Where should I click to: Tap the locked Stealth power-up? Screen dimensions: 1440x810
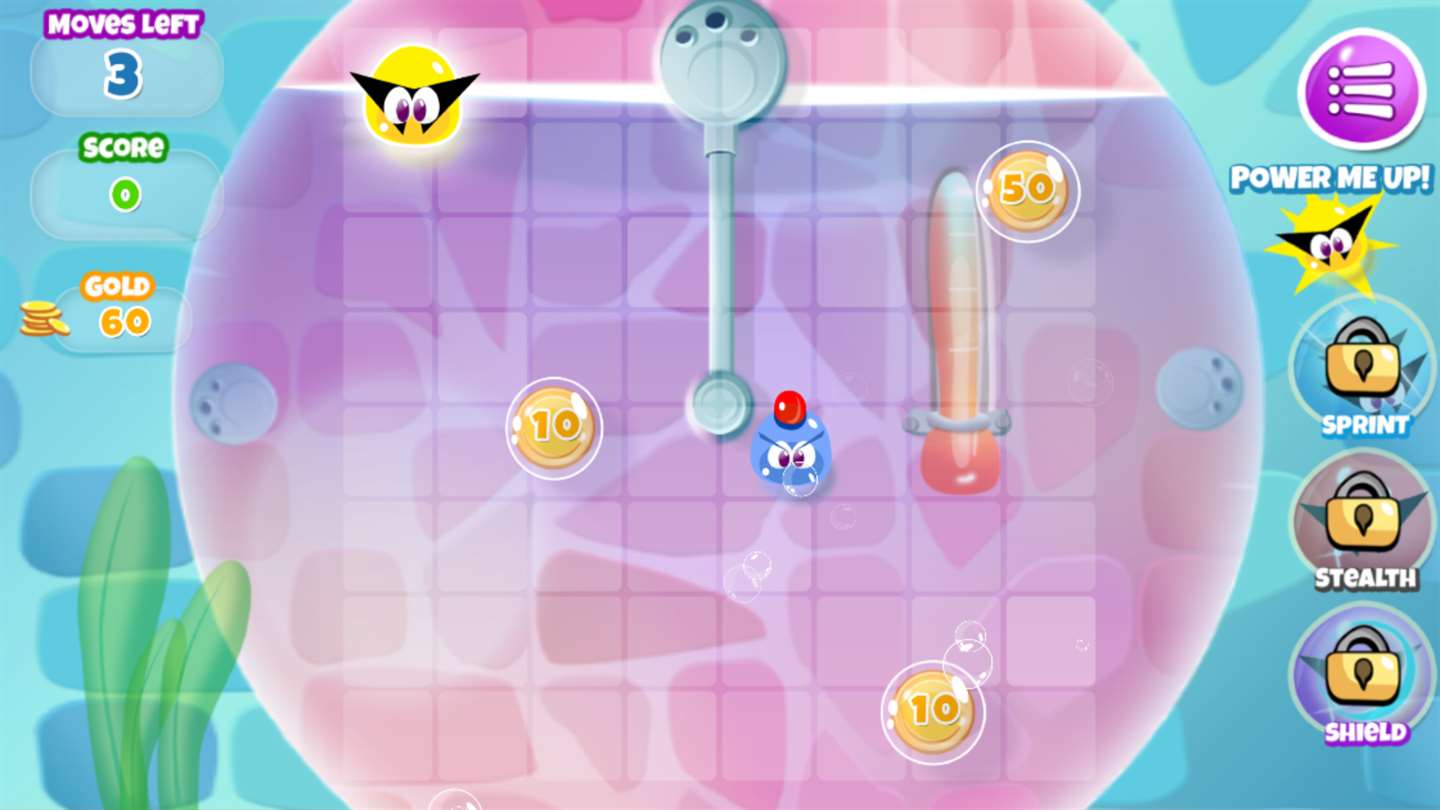click(1362, 515)
